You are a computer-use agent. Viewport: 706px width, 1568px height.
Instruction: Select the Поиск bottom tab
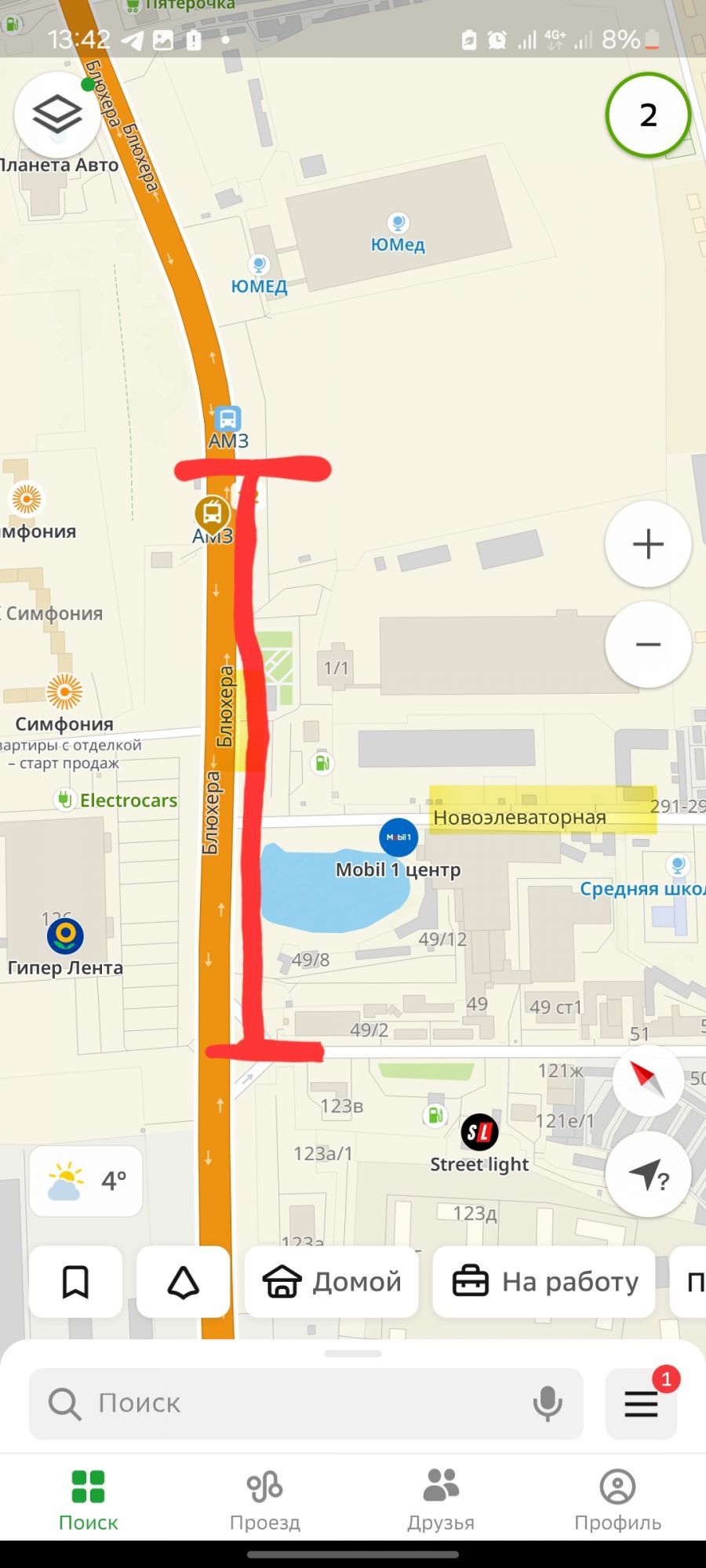coord(88,1501)
